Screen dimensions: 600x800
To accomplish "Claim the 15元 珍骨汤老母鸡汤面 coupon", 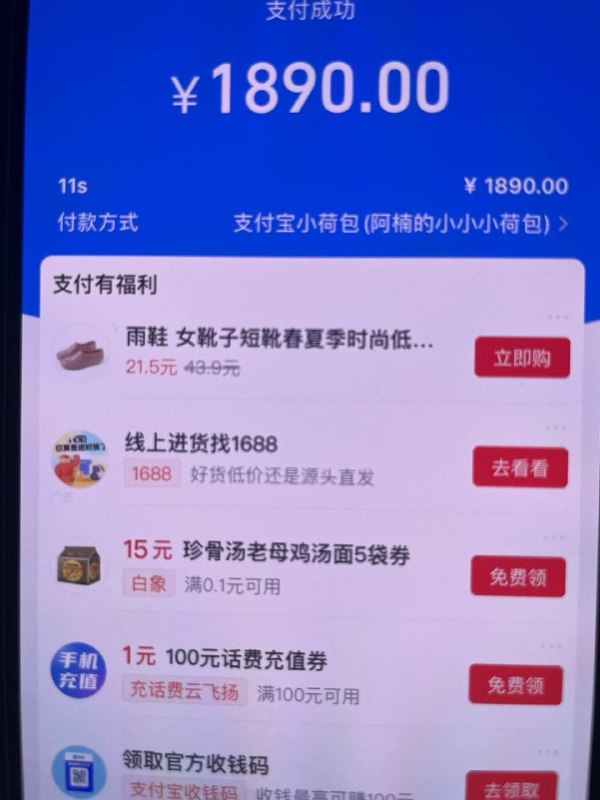I will (x=517, y=577).
